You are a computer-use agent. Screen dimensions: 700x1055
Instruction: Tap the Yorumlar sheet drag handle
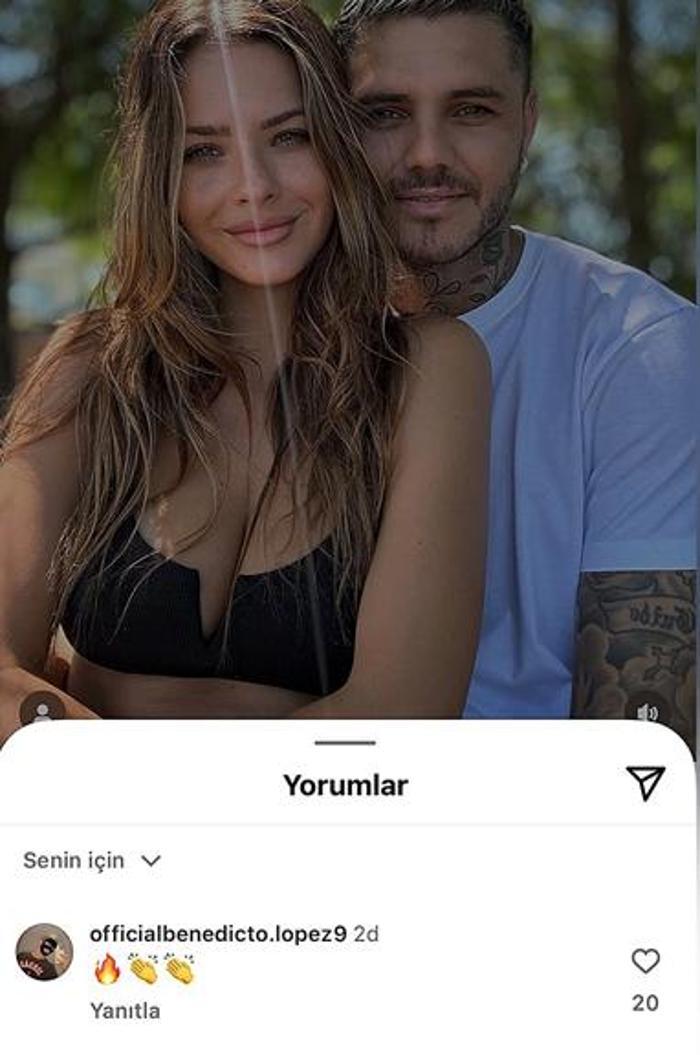(x=345, y=743)
